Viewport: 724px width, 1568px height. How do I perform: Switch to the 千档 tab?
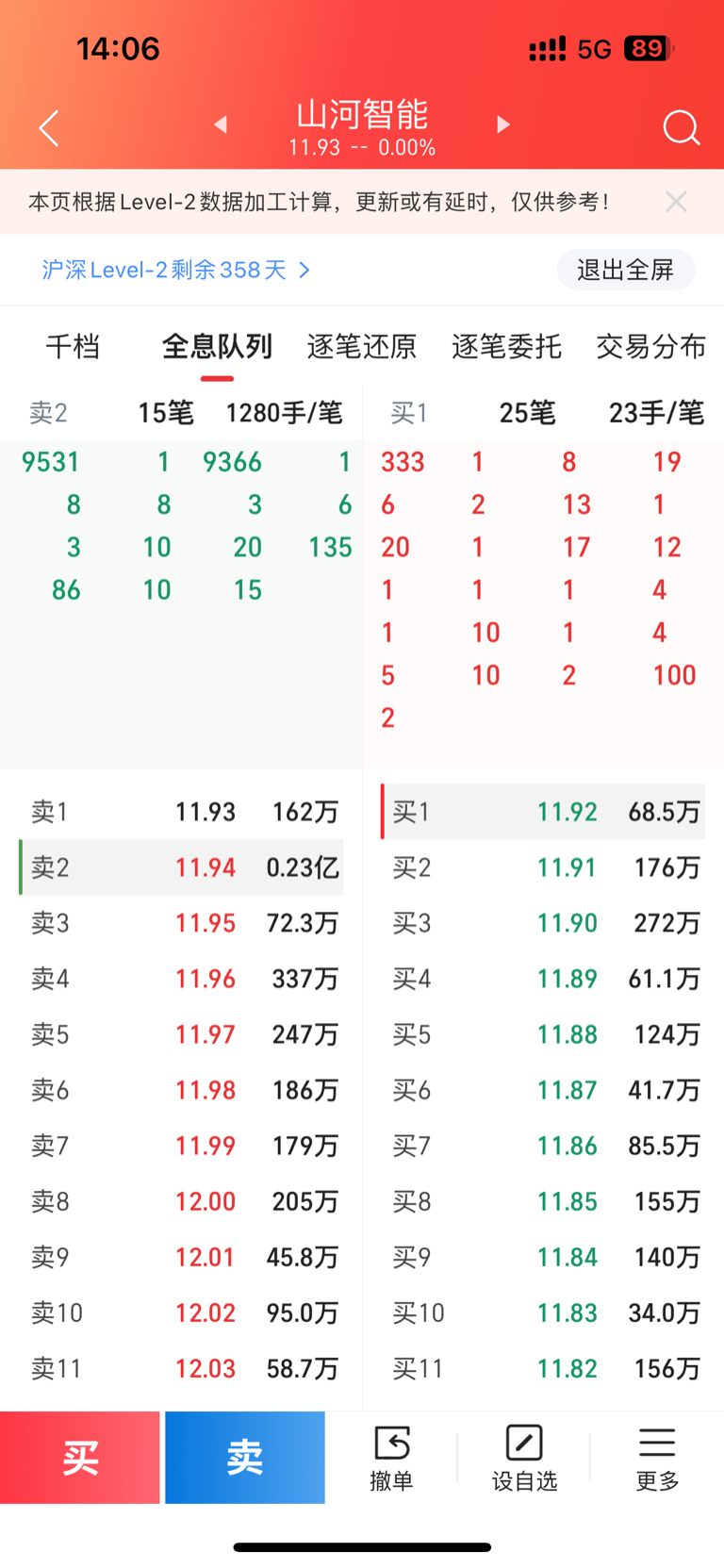(x=73, y=346)
